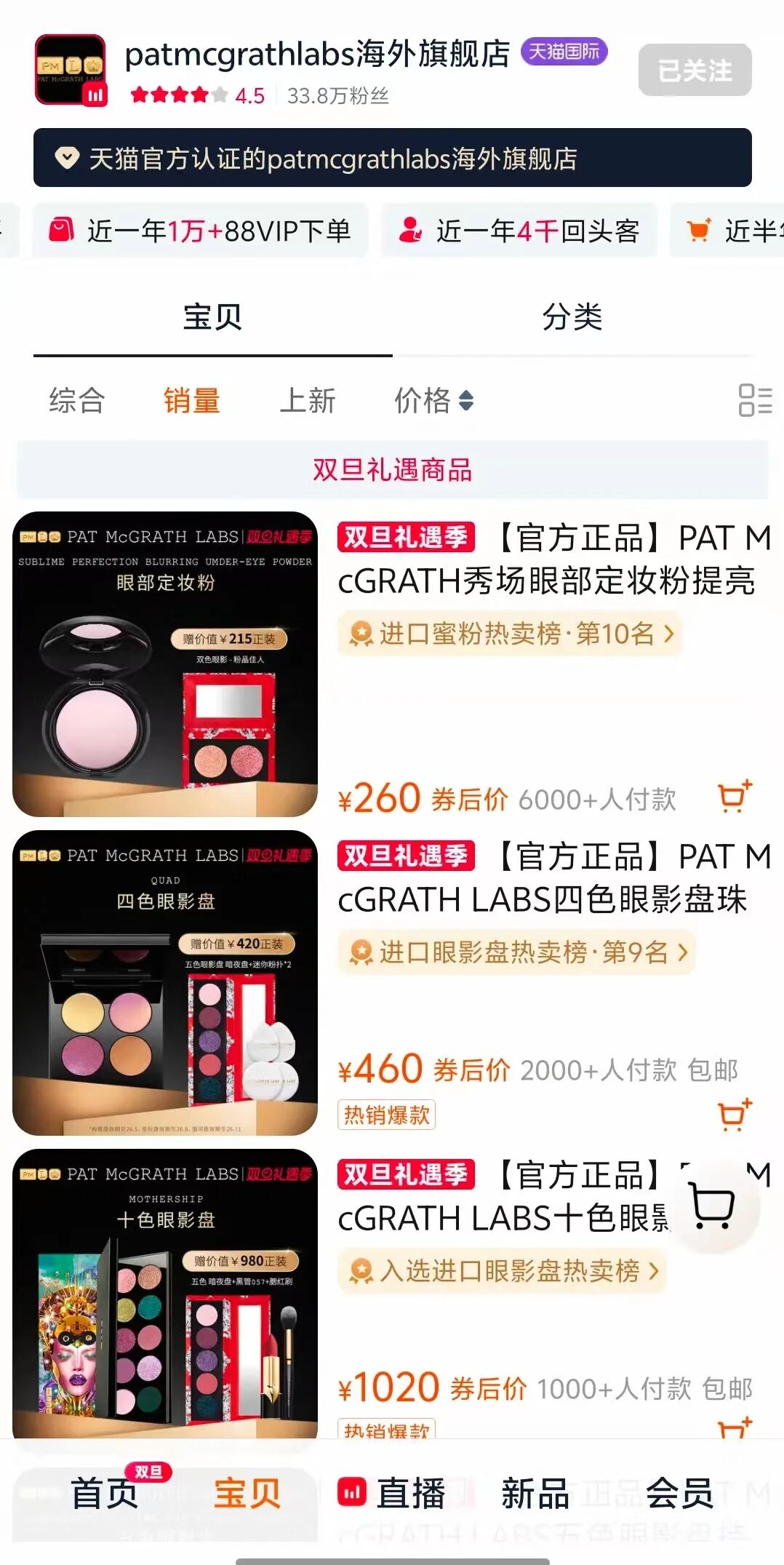Screen dimensions: 784x1565
Task: Tap the 已关注 follow button
Action: [695, 71]
